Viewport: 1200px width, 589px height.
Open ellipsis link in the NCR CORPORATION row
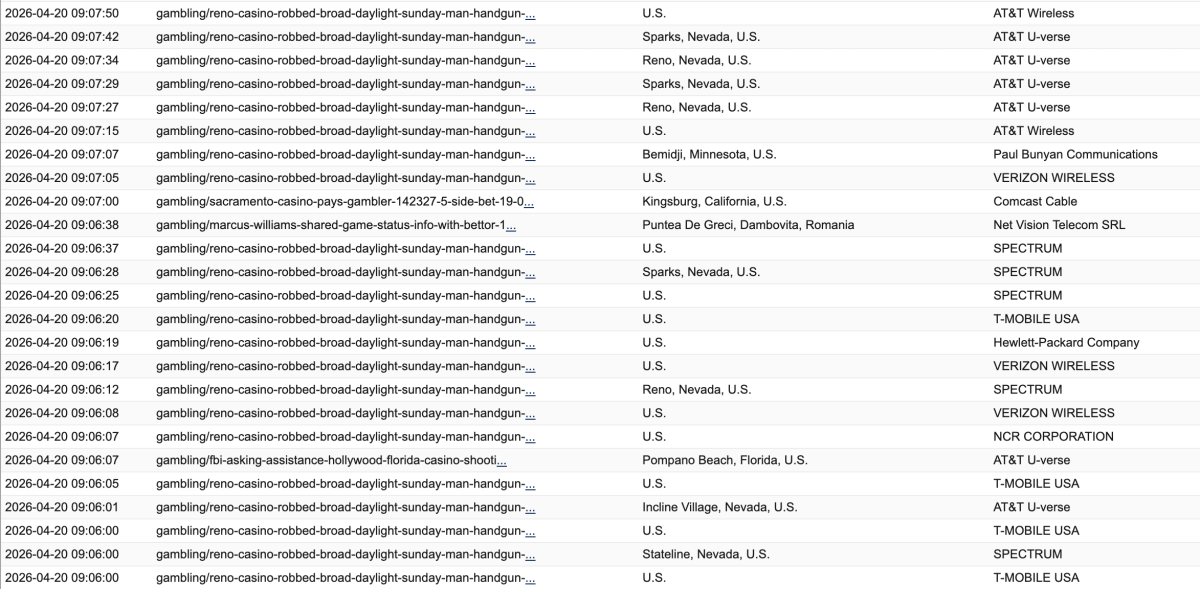coord(530,437)
